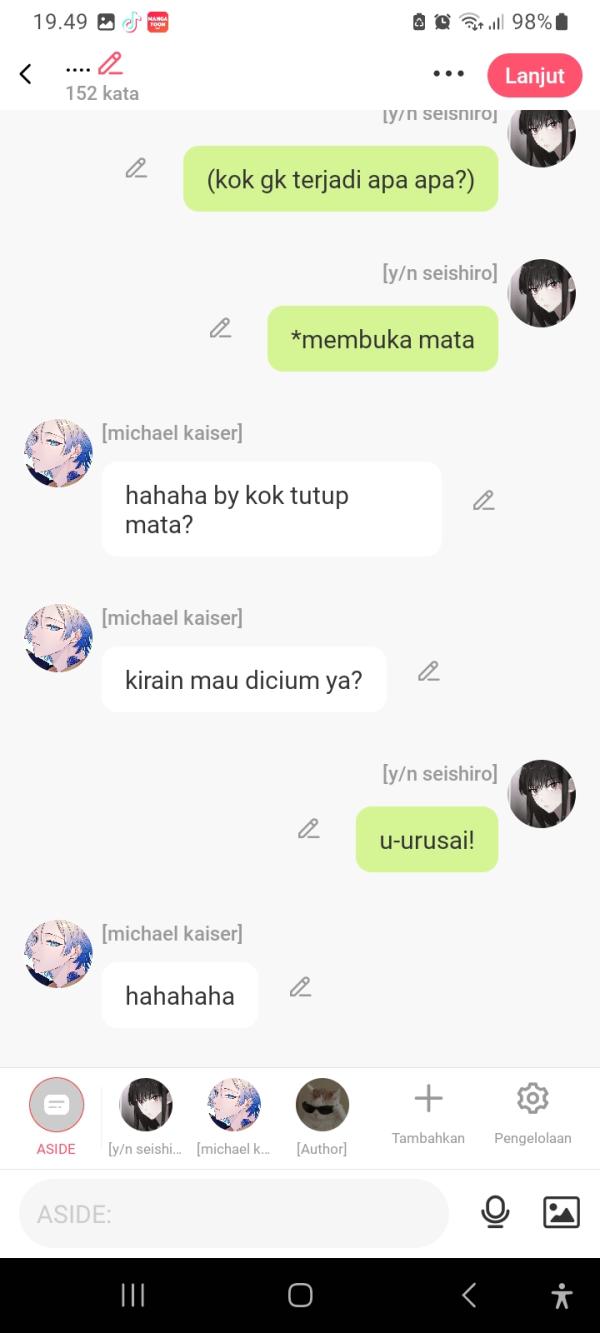Edit the "hahaha by kok tutup mata?" message
This screenshot has width=600, height=1333.
(484, 500)
